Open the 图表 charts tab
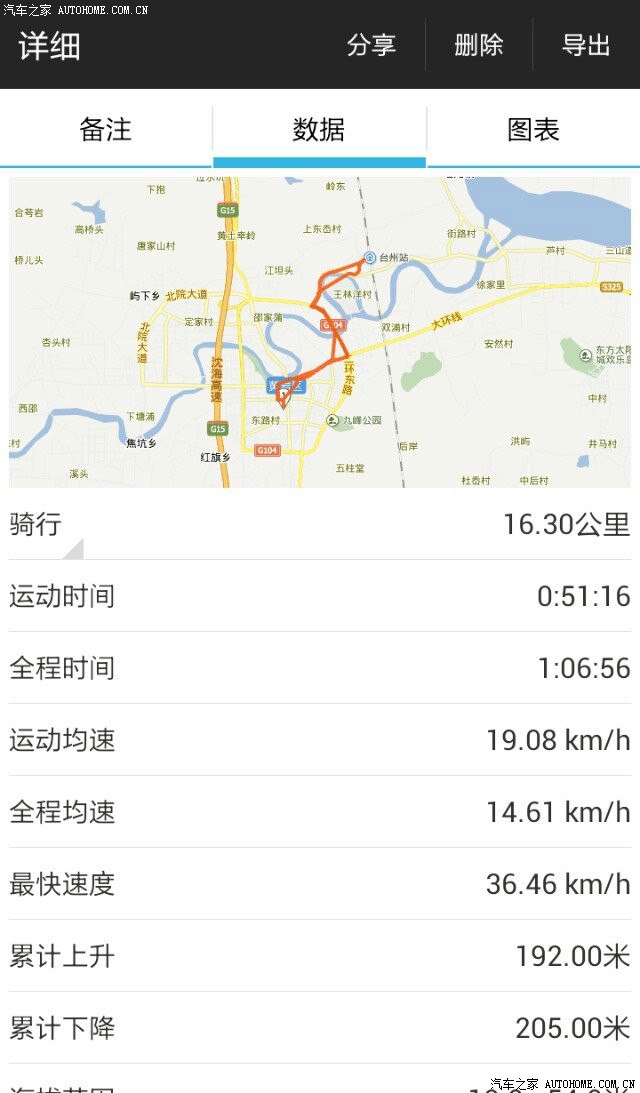 [x=533, y=130]
